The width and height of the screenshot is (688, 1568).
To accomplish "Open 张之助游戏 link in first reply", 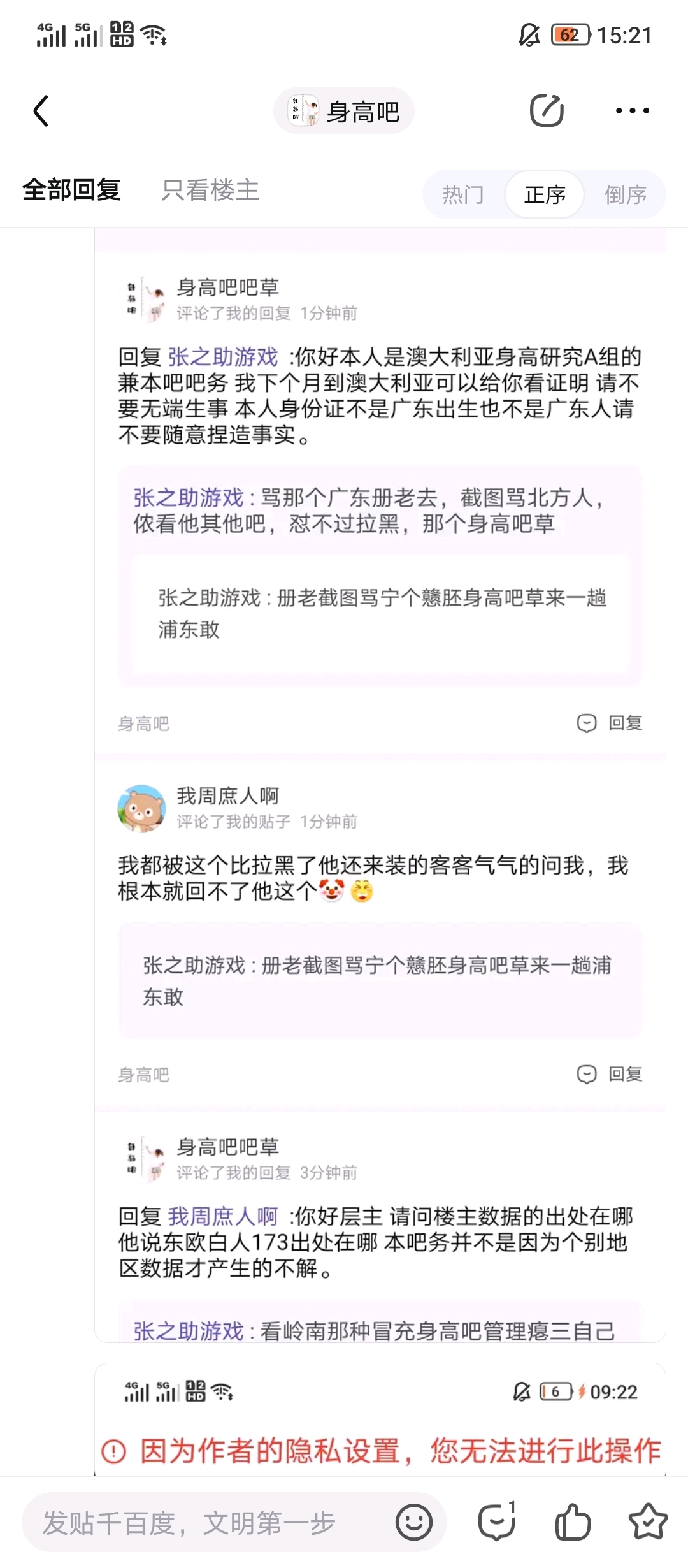I will [x=223, y=357].
